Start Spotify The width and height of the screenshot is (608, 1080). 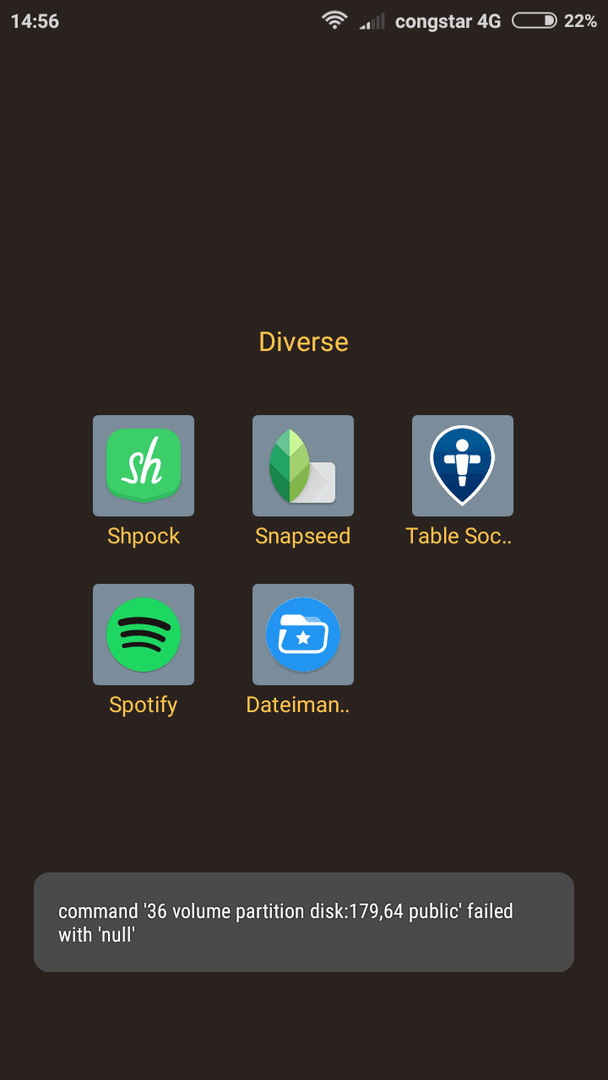tap(143, 635)
